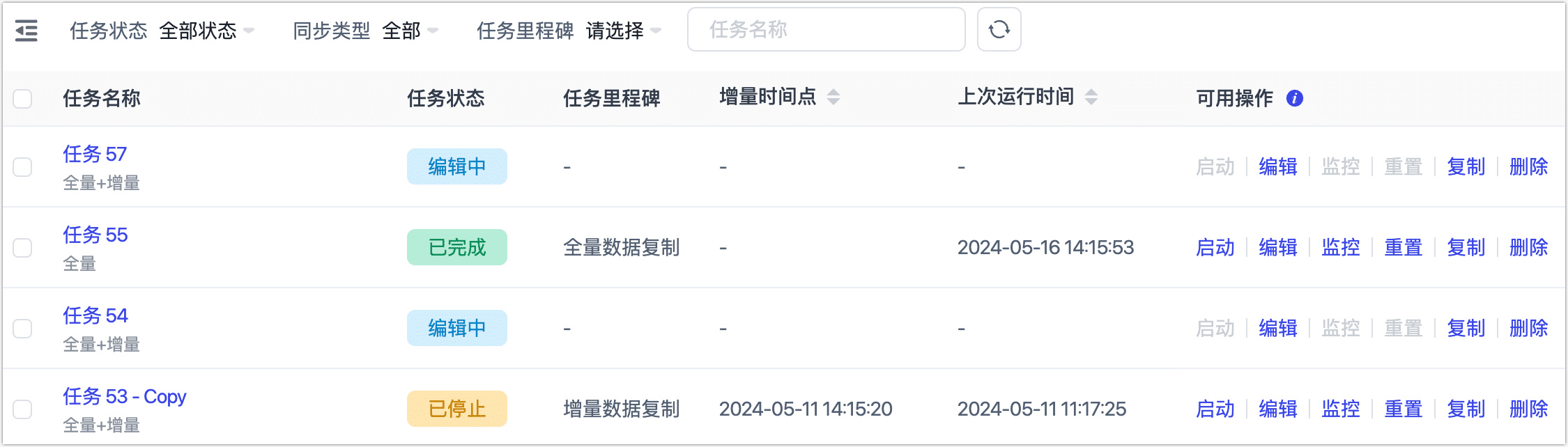
Task: Open 任务 54 link
Action: click(x=95, y=315)
